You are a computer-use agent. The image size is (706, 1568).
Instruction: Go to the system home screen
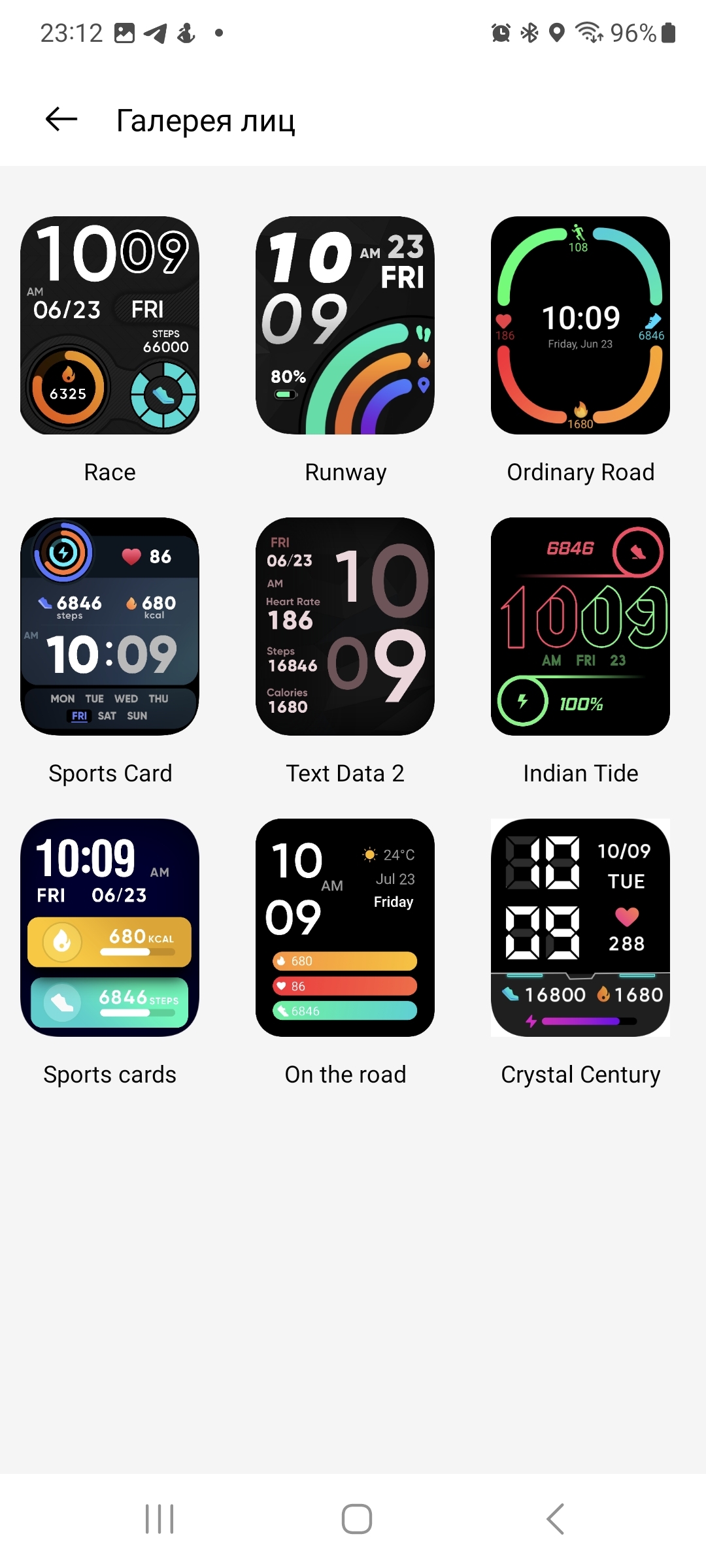[357, 1519]
